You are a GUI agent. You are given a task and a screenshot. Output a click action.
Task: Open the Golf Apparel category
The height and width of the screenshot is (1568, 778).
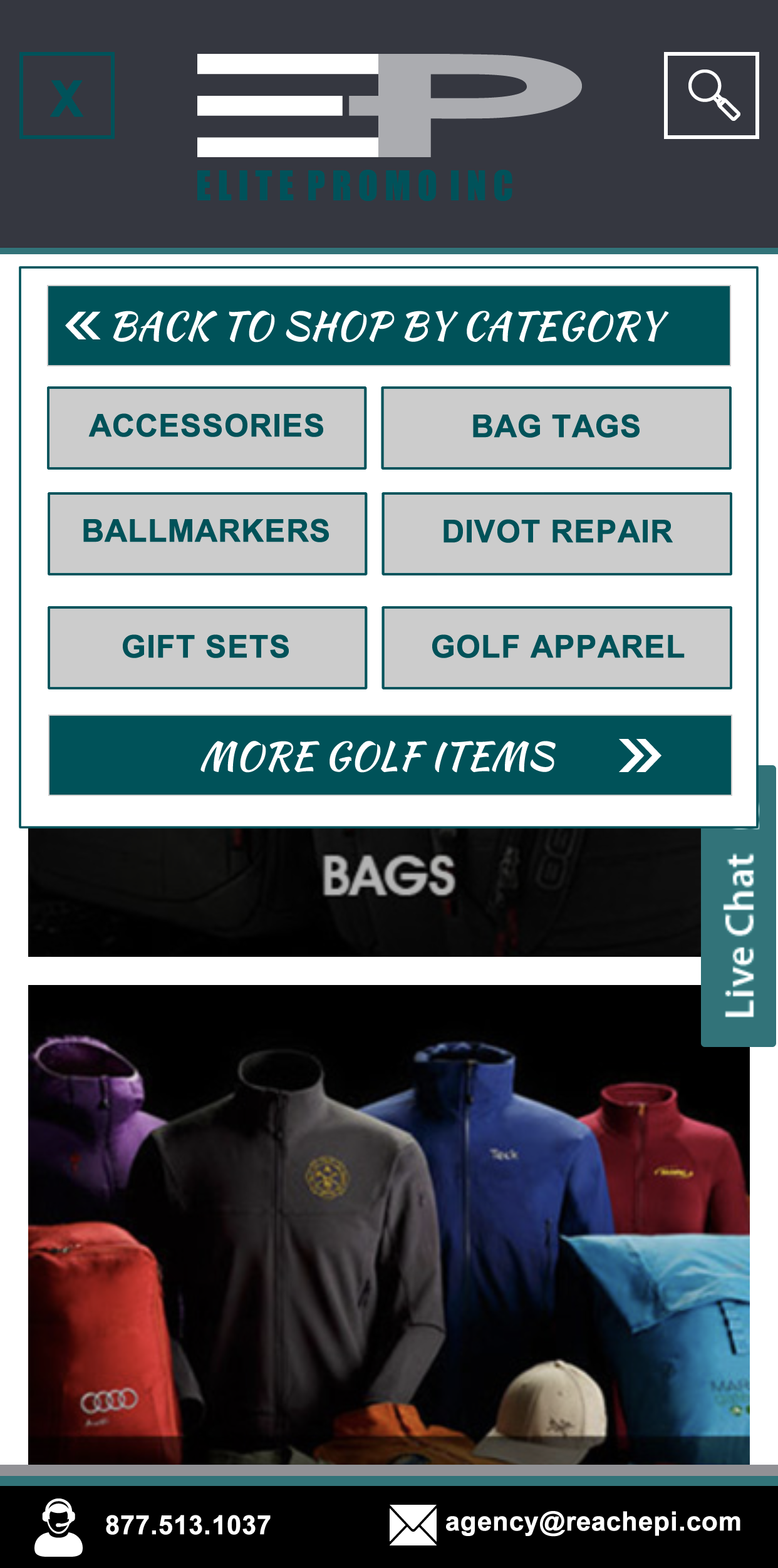[x=556, y=647]
